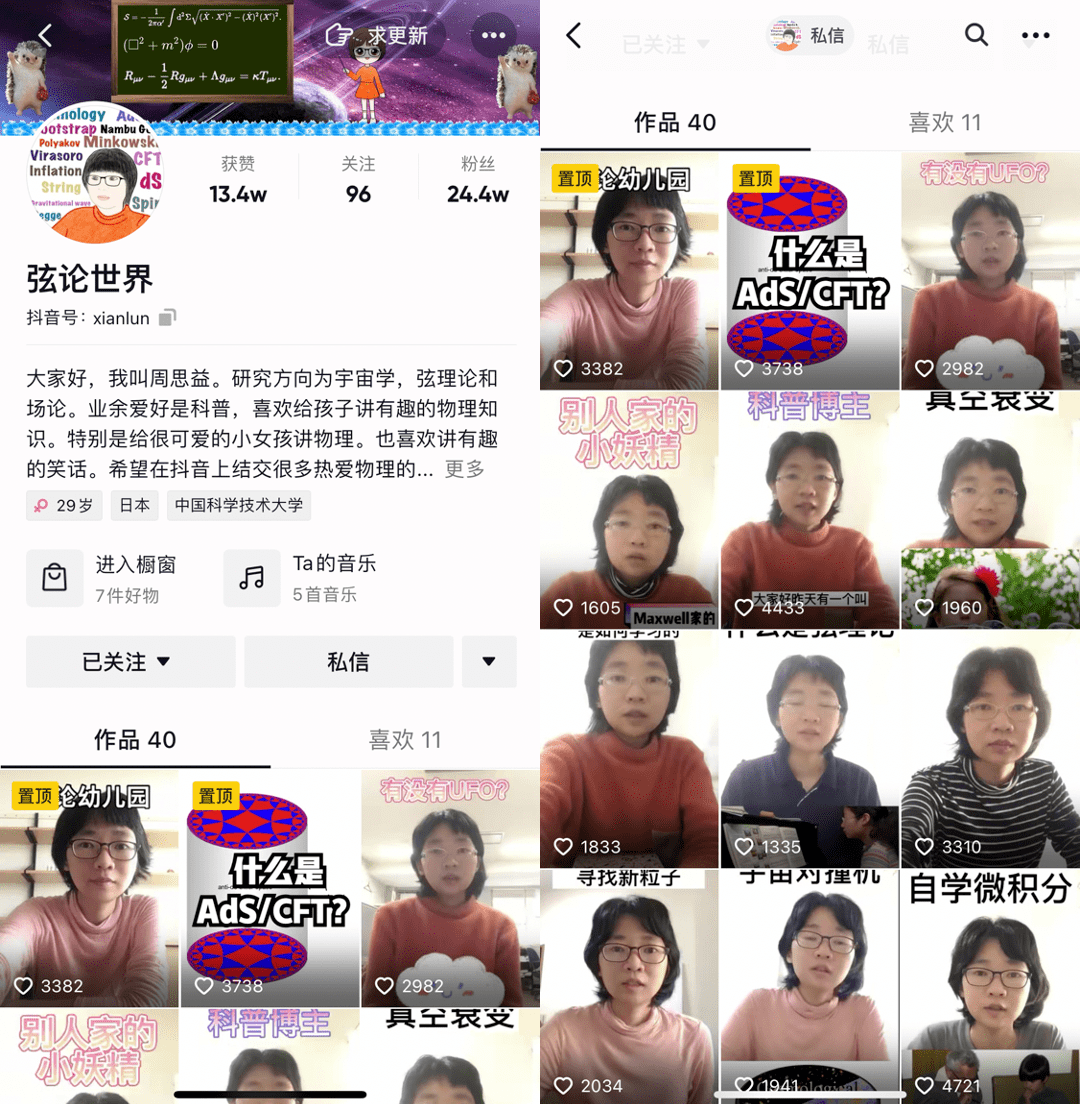This screenshot has width=1080, height=1104.
Task: Open the 进入橱窗 shopping bag icon
Action: pos(55,578)
